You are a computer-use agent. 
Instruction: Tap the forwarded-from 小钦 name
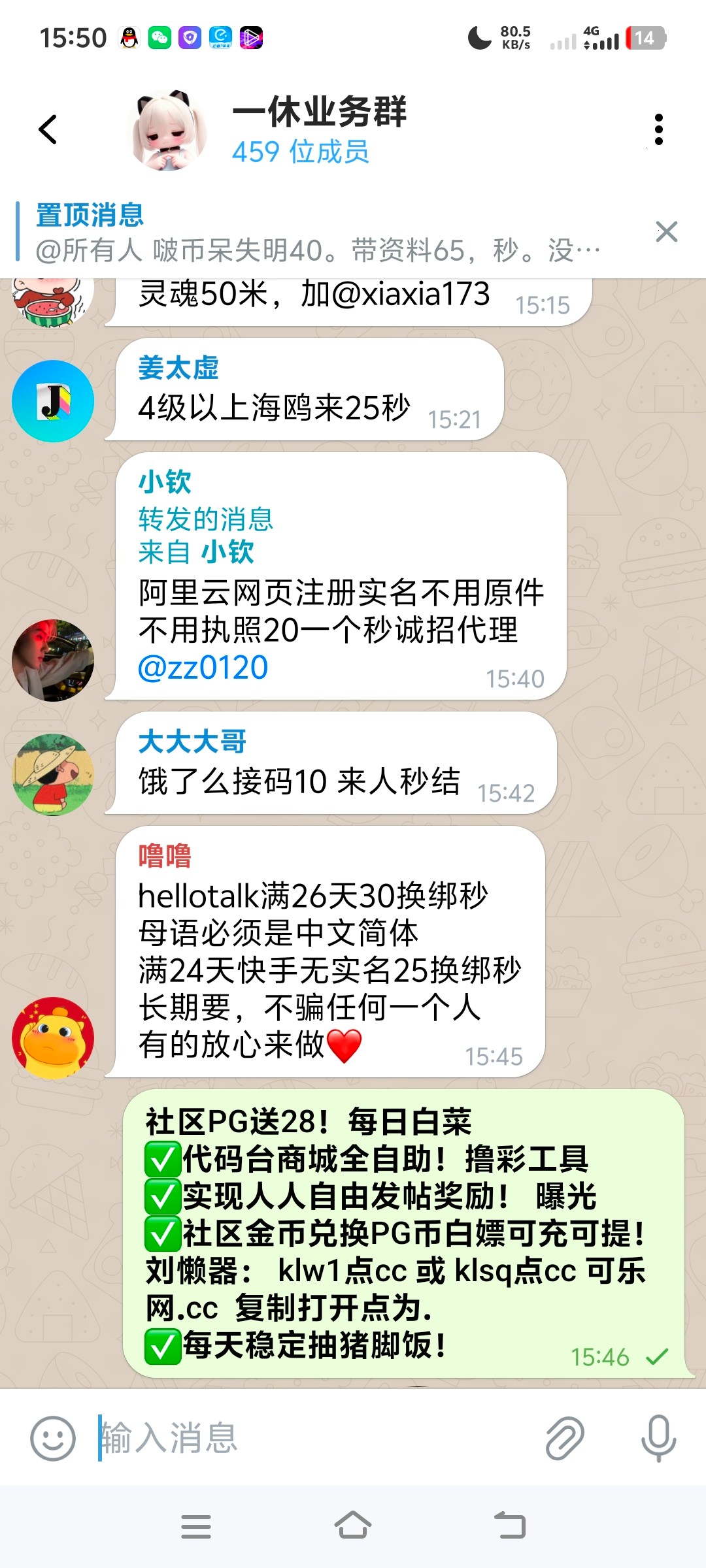227,552
